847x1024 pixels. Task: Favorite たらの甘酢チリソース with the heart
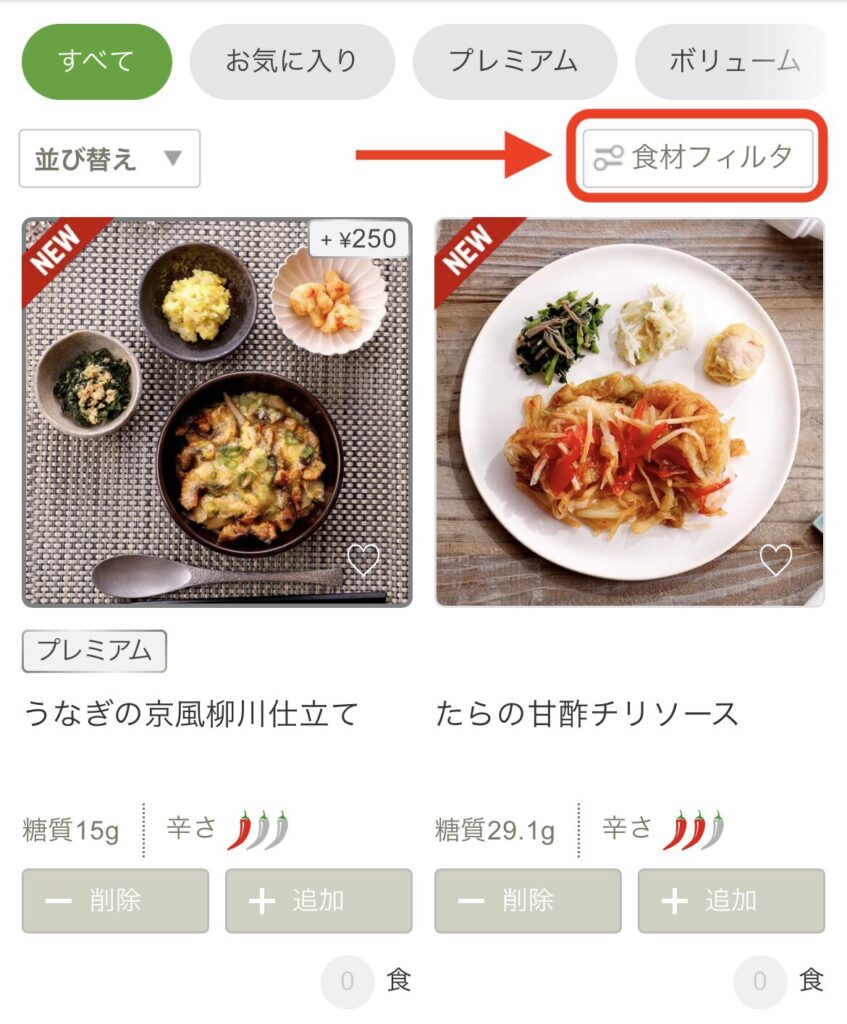[x=775, y=560]
